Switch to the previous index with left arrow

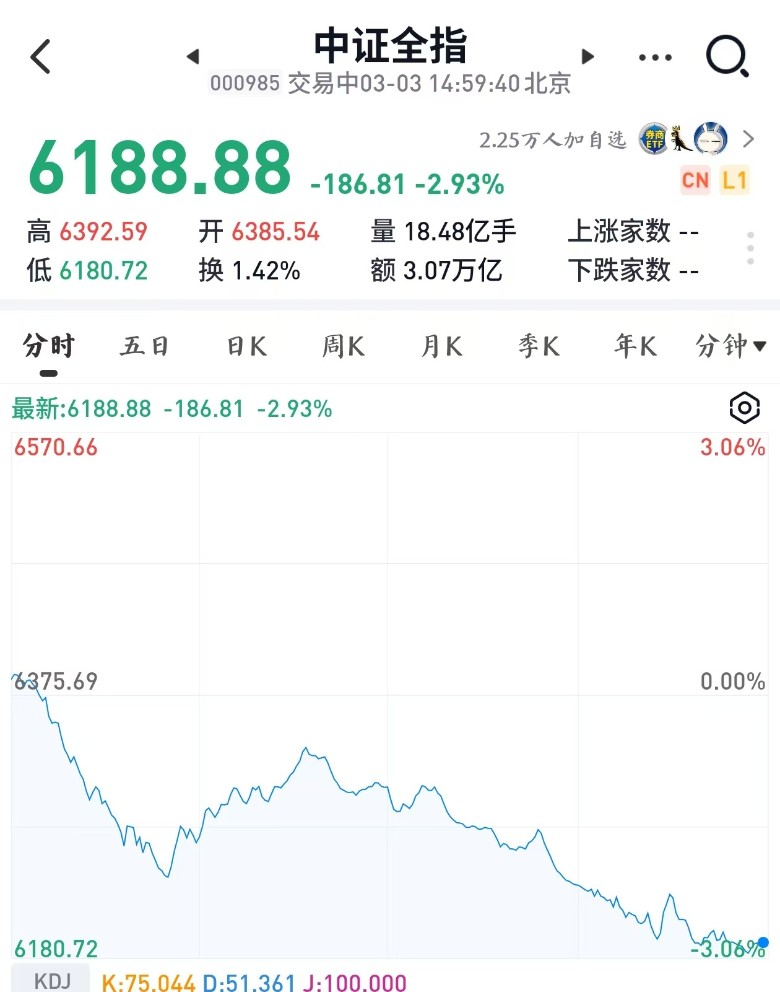[x=193, y=56]
